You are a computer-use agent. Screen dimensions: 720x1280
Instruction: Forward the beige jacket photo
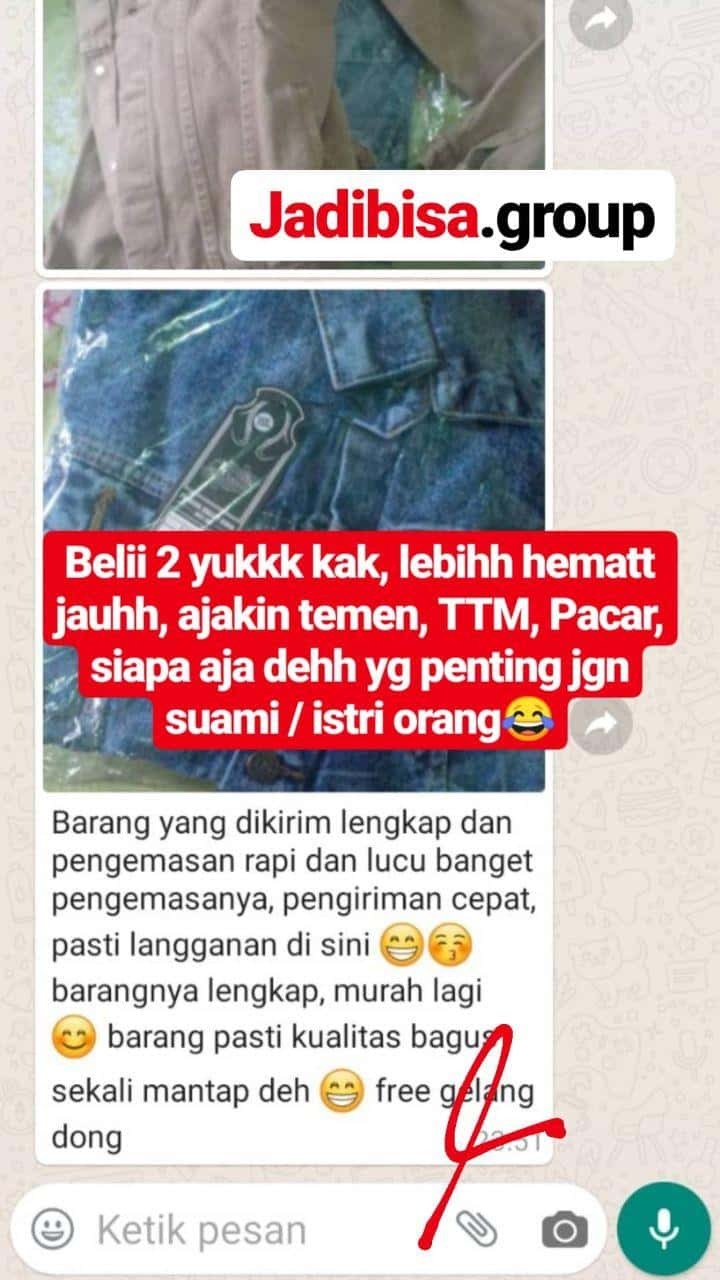(x=601, y=22)
